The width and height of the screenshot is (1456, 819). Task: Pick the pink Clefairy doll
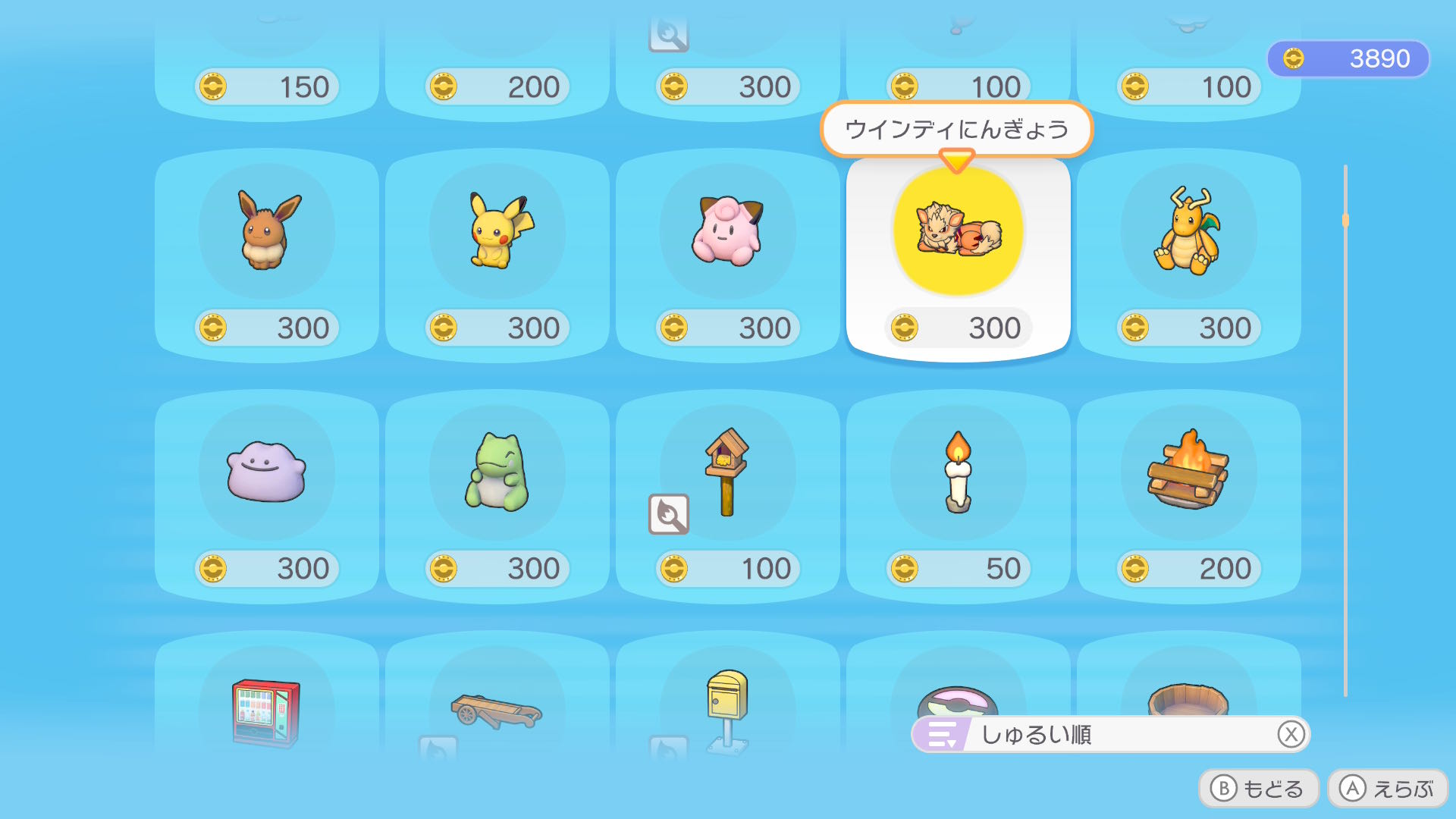tap(728, 255)
